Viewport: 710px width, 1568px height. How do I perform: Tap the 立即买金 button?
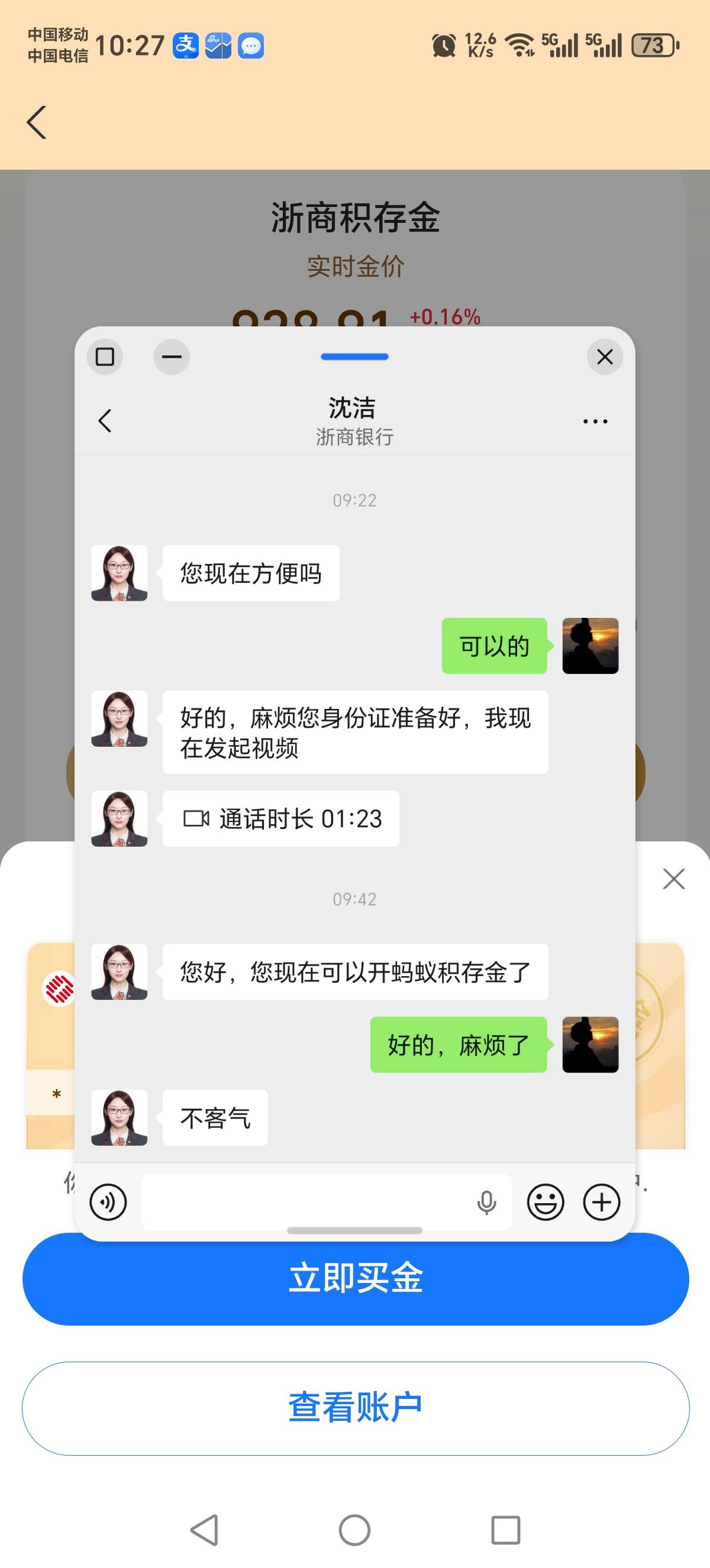pyautogui.click(x=356, y=1278)
